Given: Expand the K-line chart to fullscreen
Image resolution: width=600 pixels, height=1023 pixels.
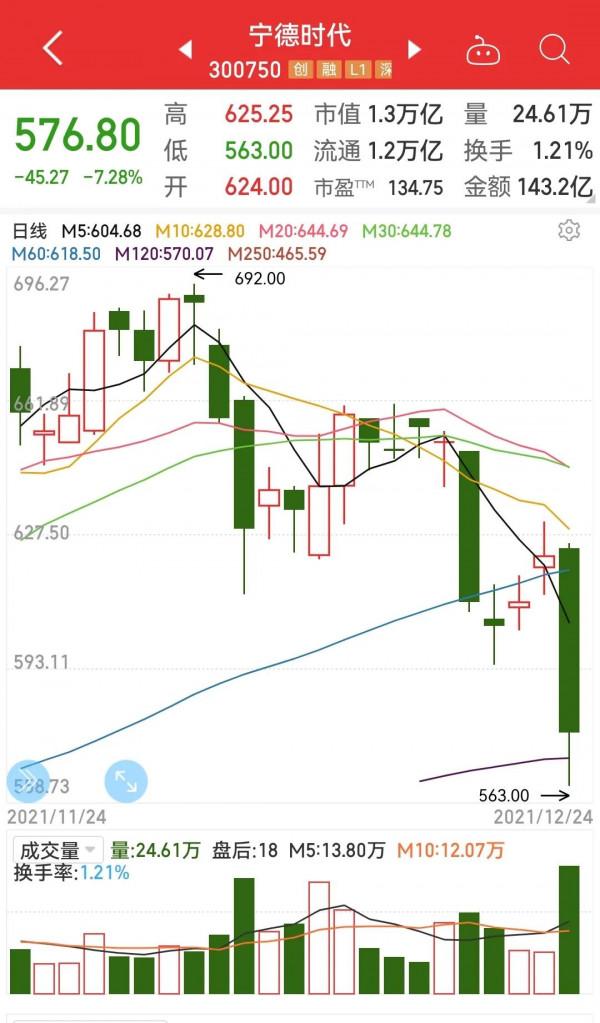Looking at the screenshot, I should [x=126, y=781].
